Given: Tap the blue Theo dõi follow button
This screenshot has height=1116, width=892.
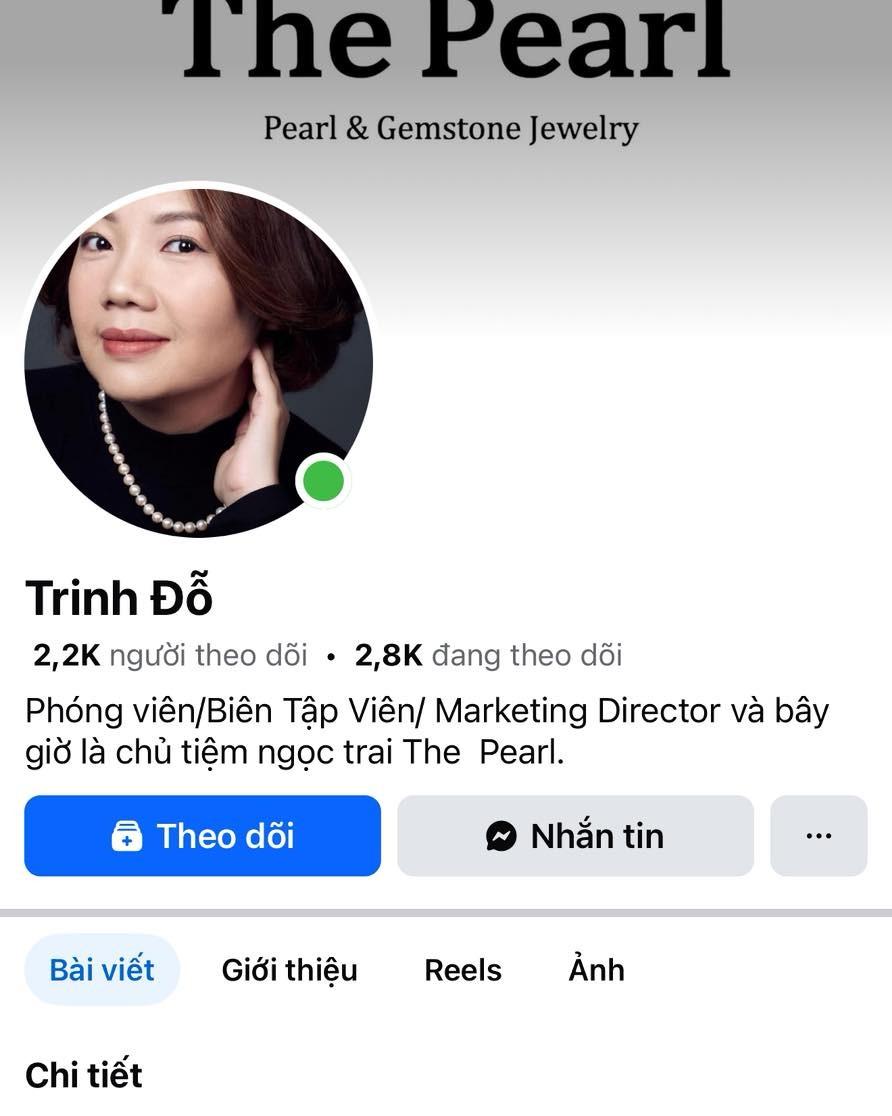Looking at the screenshot, I should [202, 836].
